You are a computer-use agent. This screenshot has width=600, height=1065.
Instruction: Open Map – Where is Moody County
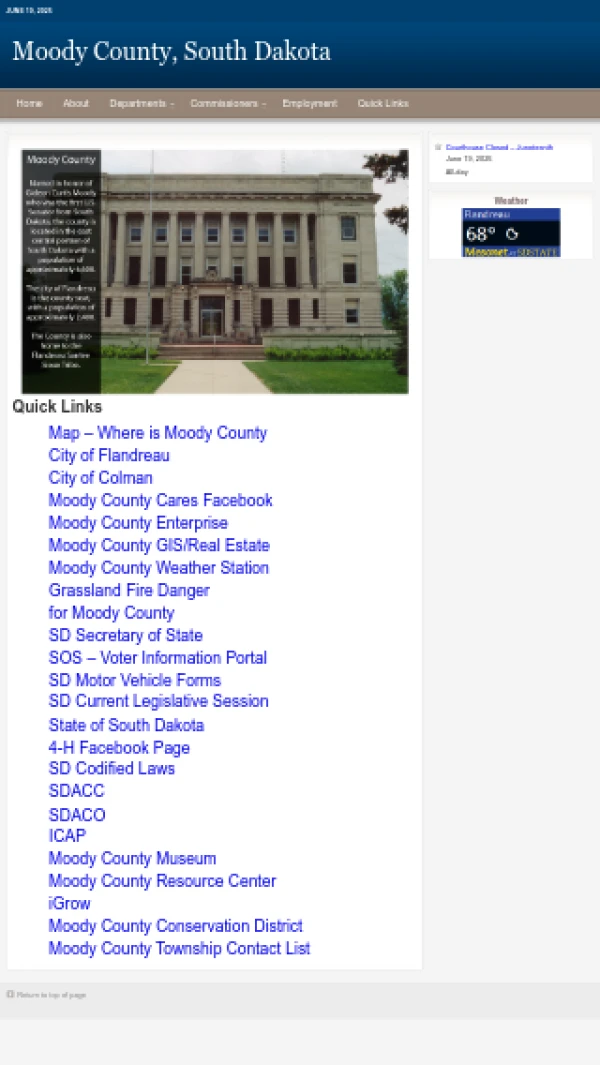click(157, 433)
